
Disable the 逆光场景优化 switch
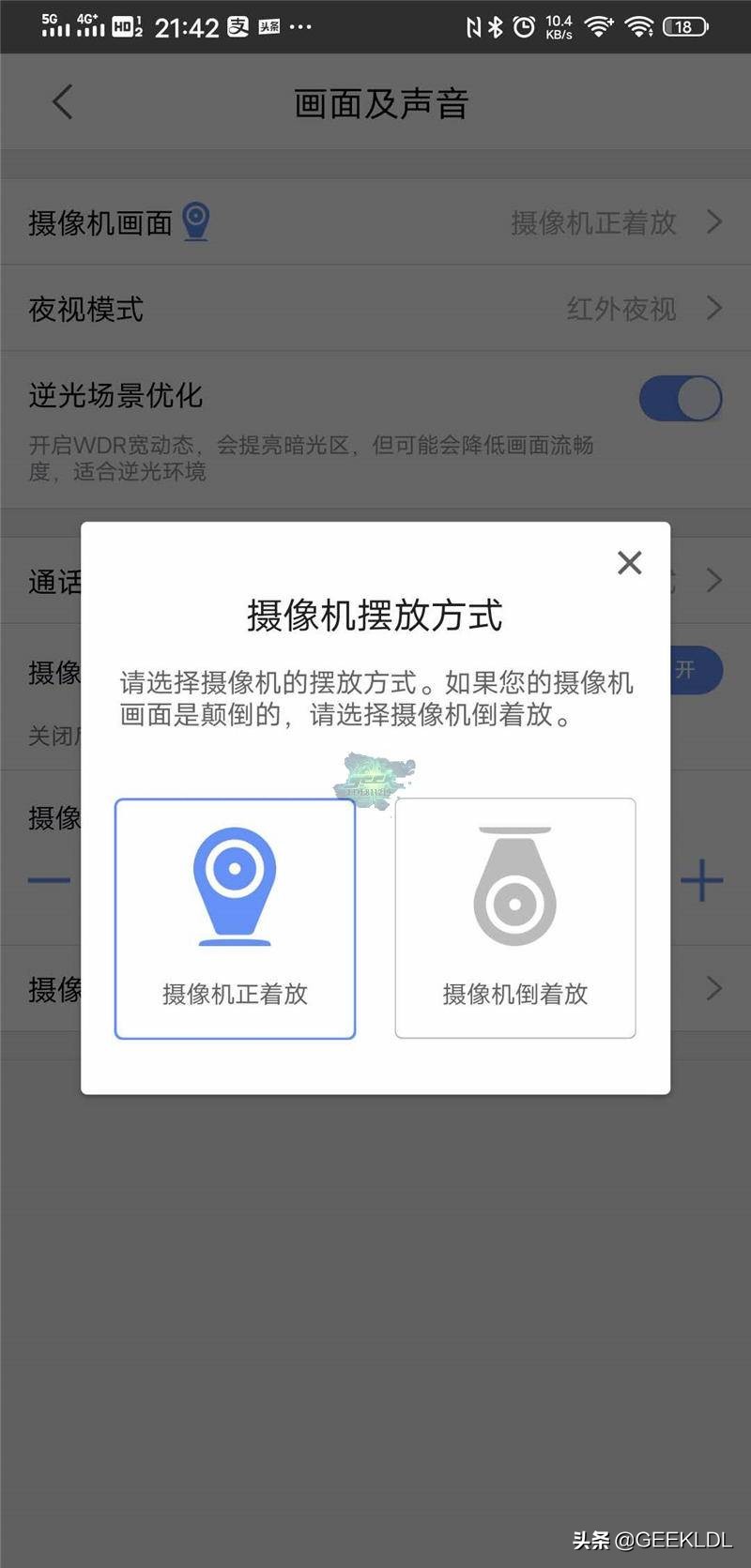pyautogui.click(x=679, y=398)
